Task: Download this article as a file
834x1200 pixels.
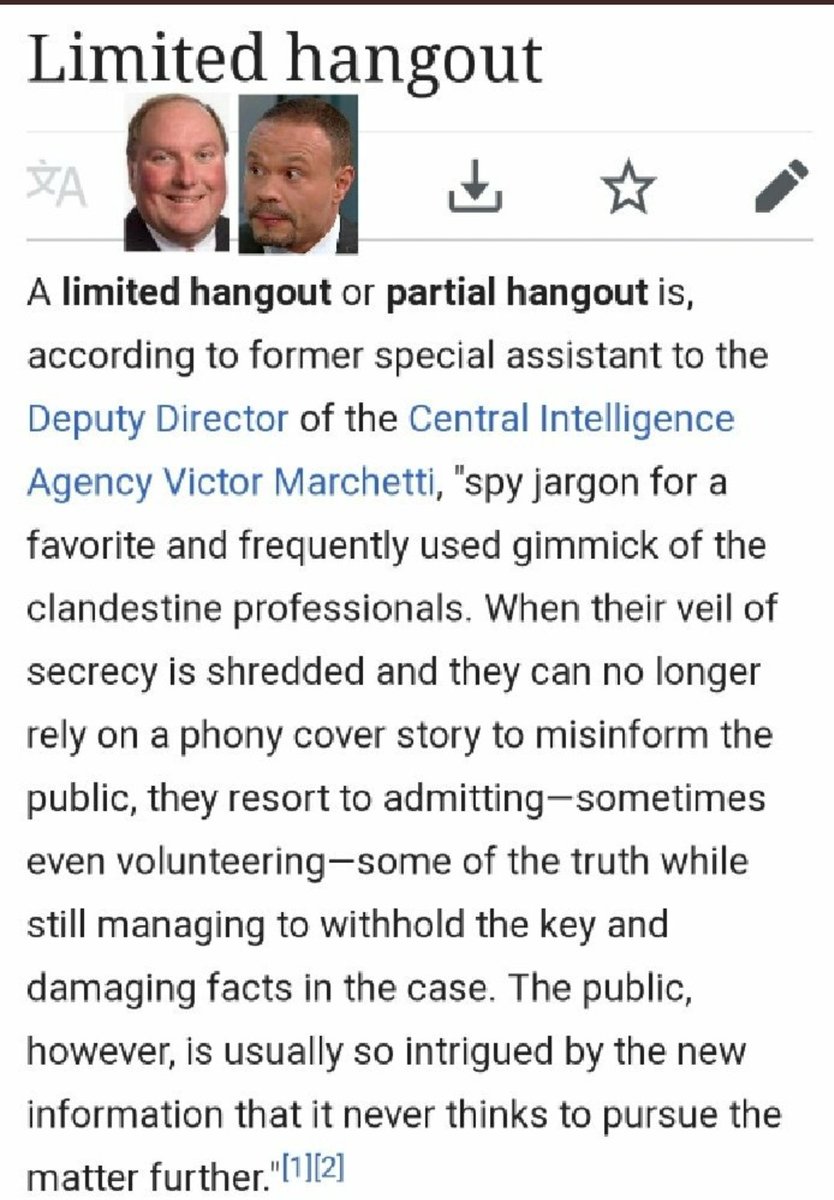Action: [x=475, y=187]
